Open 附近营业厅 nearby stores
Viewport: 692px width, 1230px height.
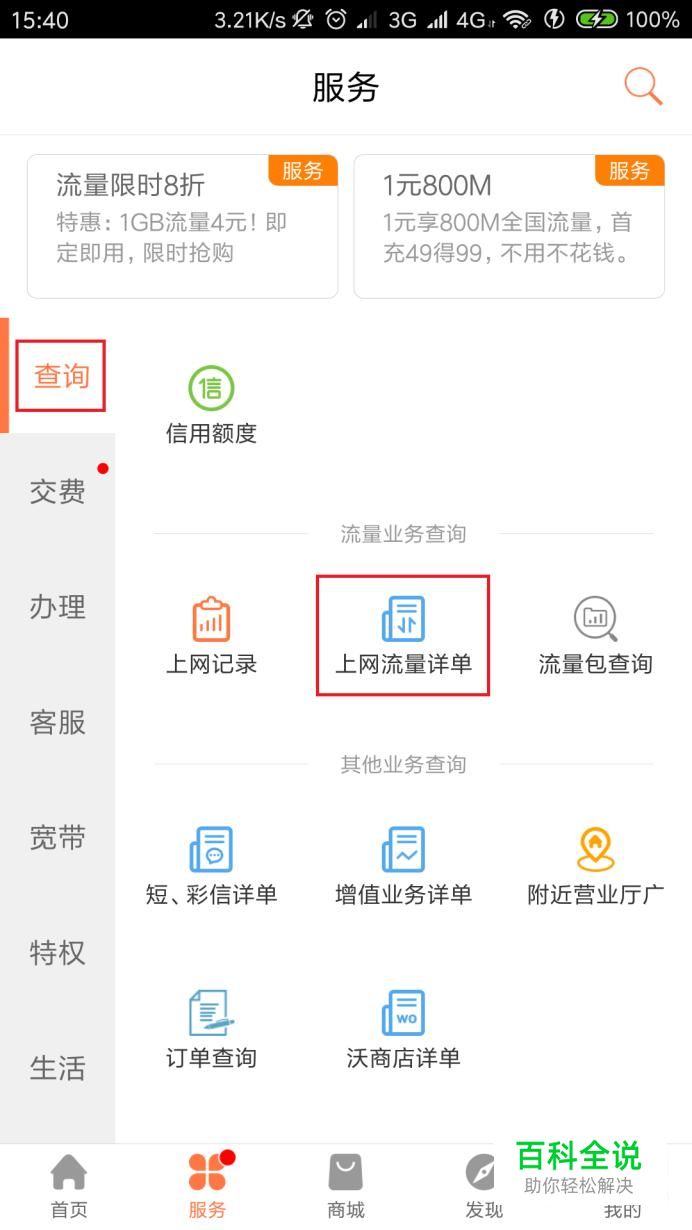coord(595,865)
